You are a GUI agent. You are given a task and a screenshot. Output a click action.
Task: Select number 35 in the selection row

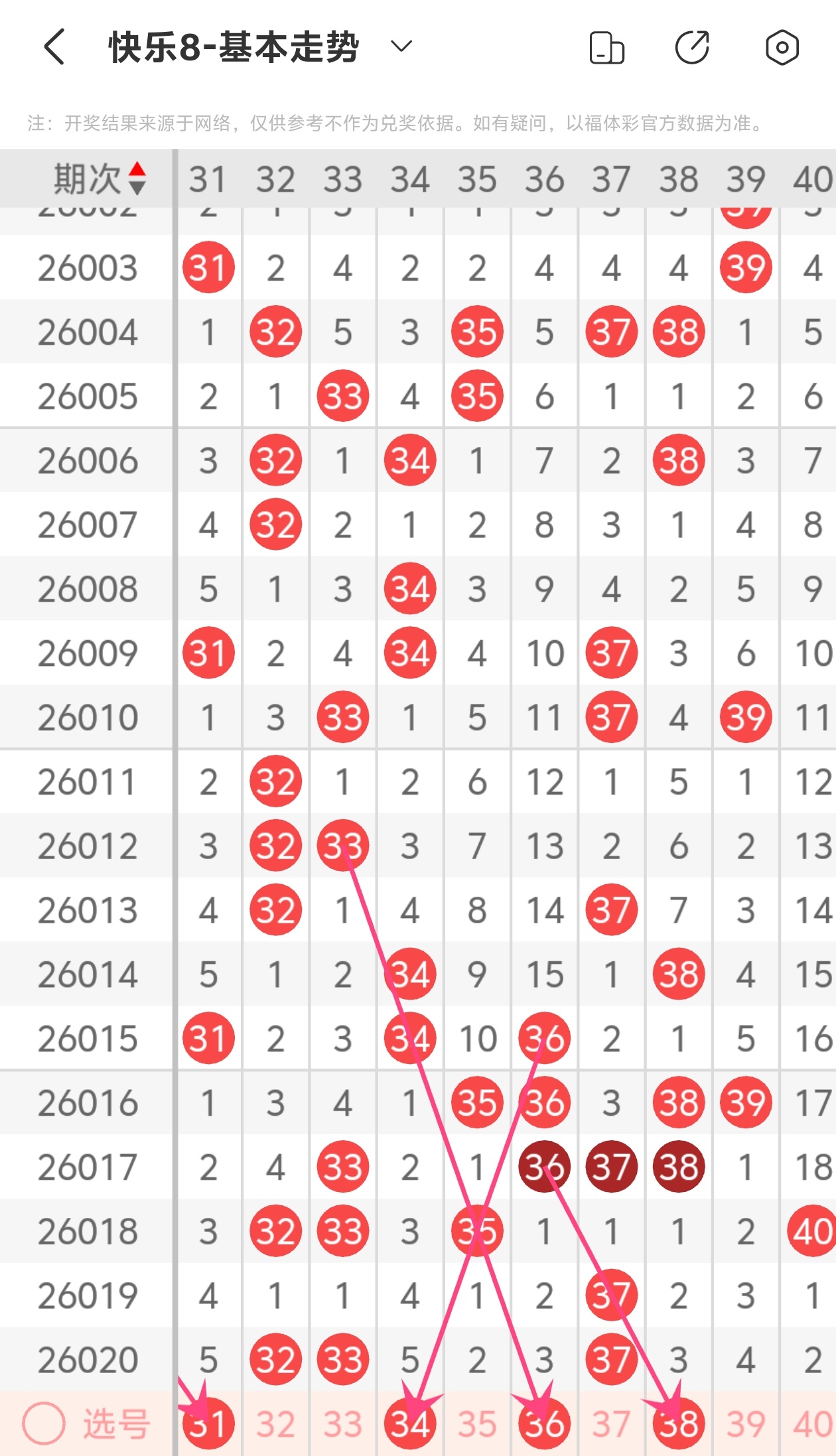(x=477, y=1423)
